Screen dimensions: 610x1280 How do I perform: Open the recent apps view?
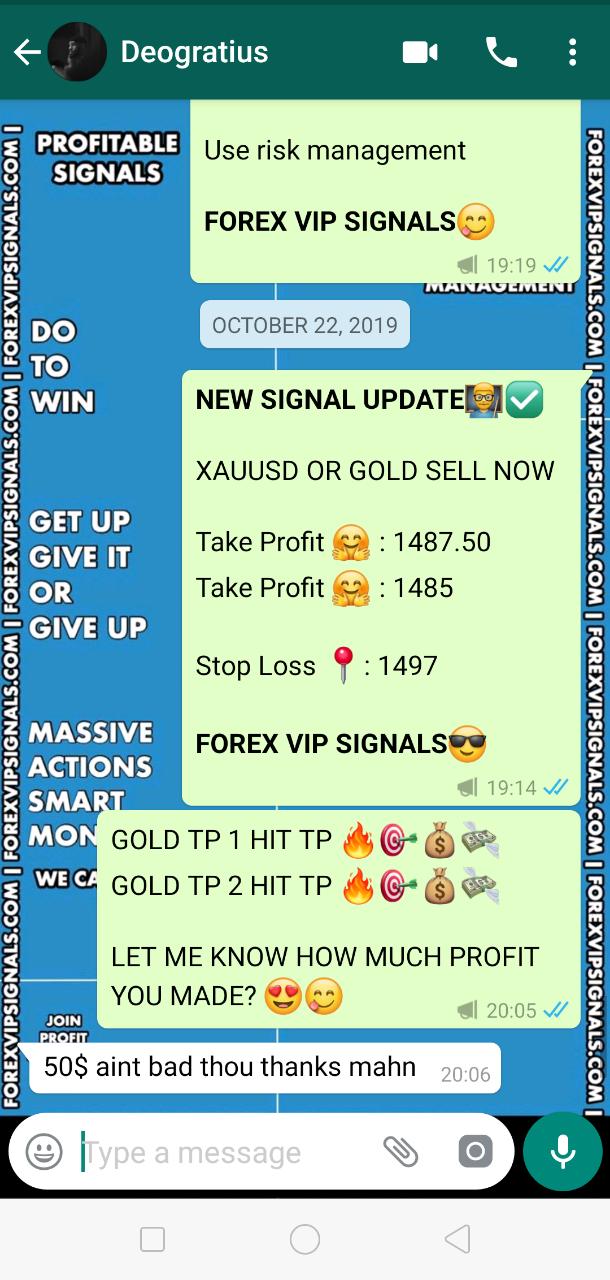coord(153,1240)
